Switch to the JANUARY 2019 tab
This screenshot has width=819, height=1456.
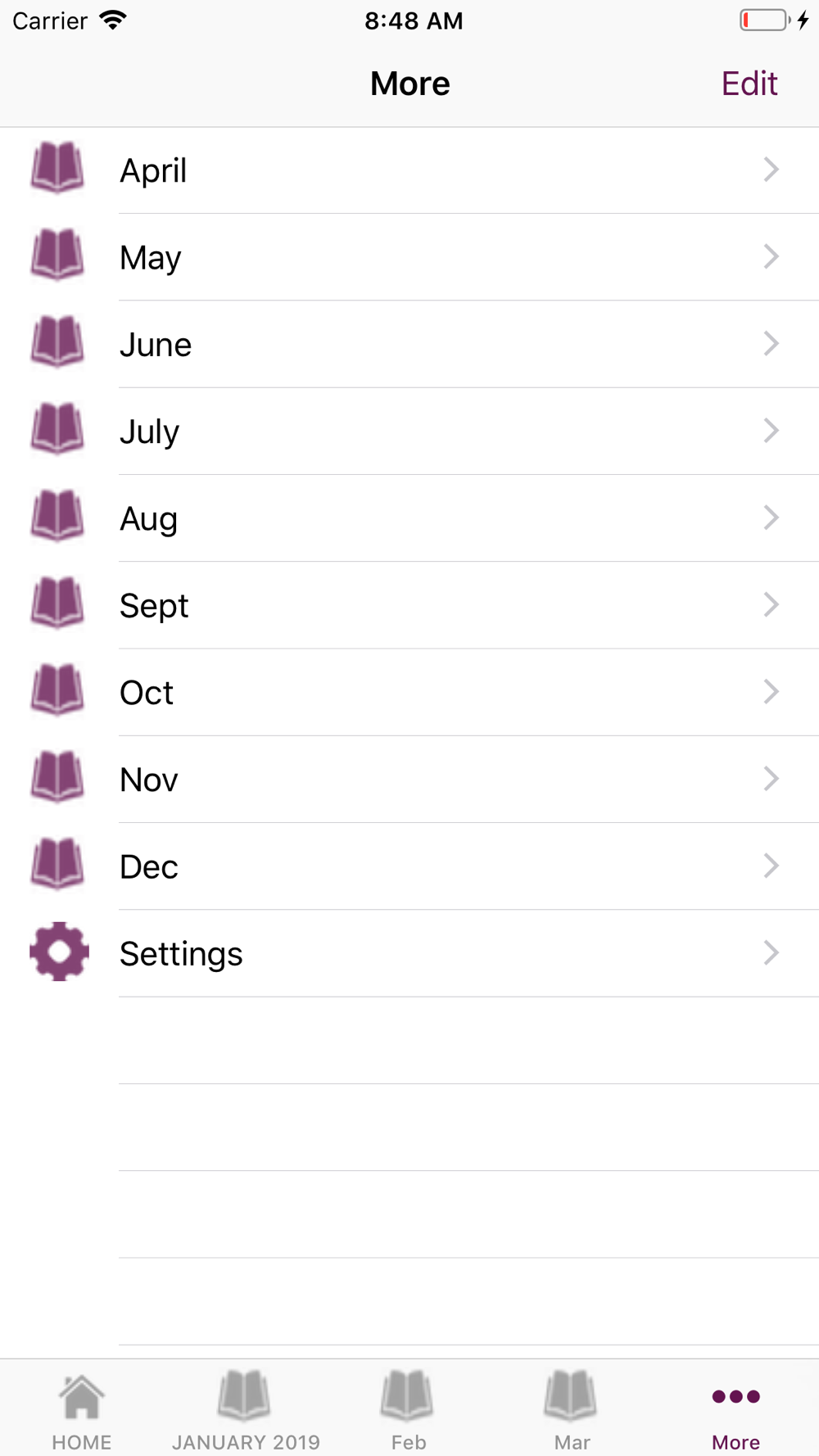tap(246, 1410)
